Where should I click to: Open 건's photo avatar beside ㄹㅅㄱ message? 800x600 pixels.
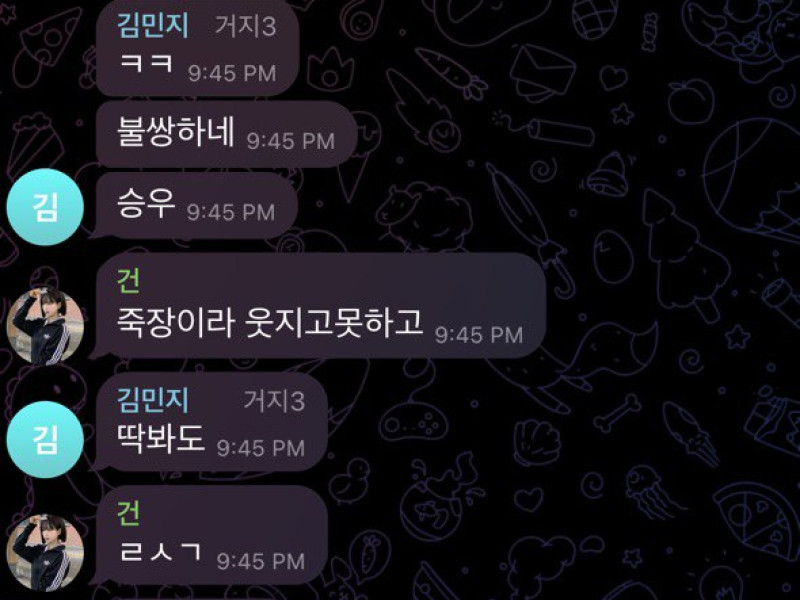pyautogui.click(x=45, y=550)
